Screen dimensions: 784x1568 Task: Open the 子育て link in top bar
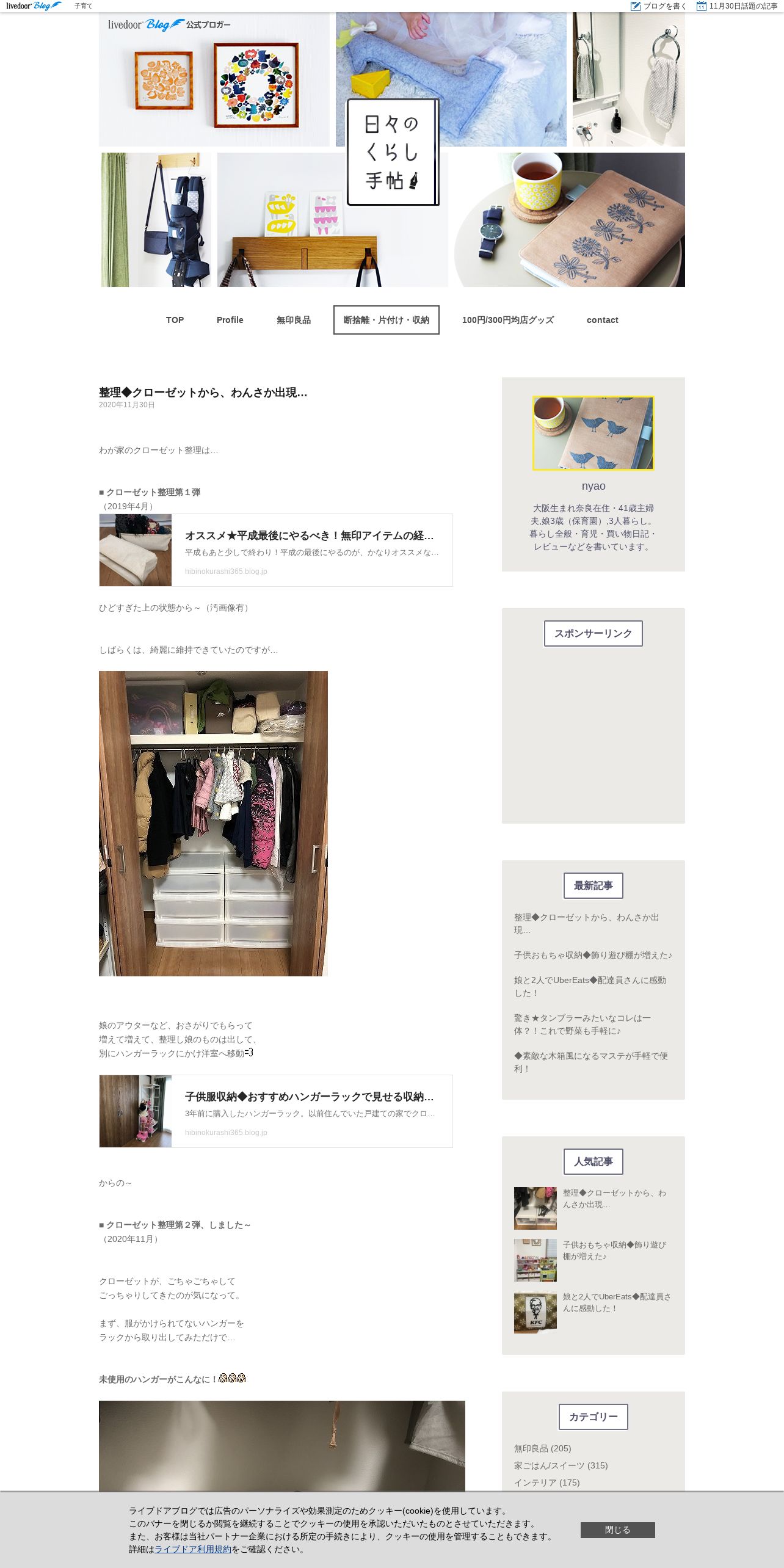[x=84, y=6]
